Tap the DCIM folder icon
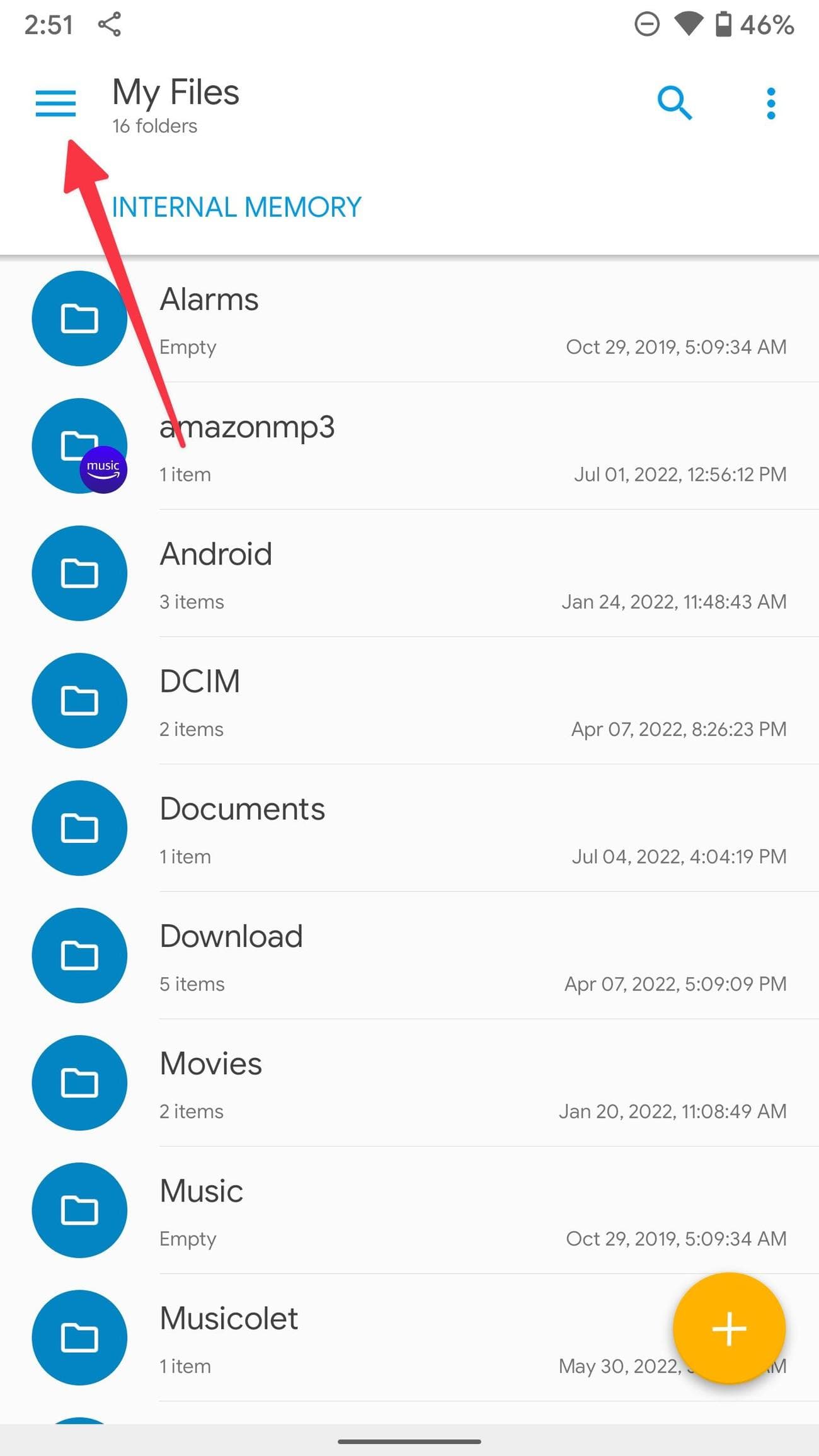The image size is (819, 1456). click(x=79, y=700)
